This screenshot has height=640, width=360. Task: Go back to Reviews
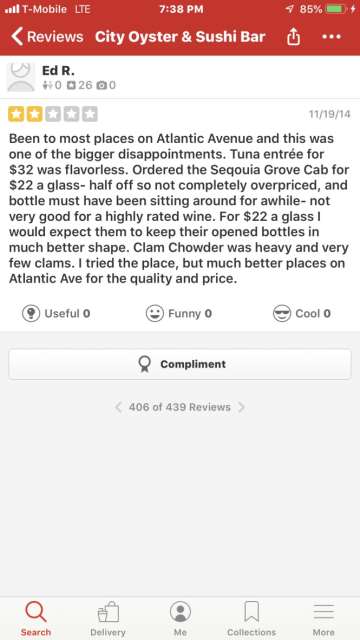tap(47, 37)
